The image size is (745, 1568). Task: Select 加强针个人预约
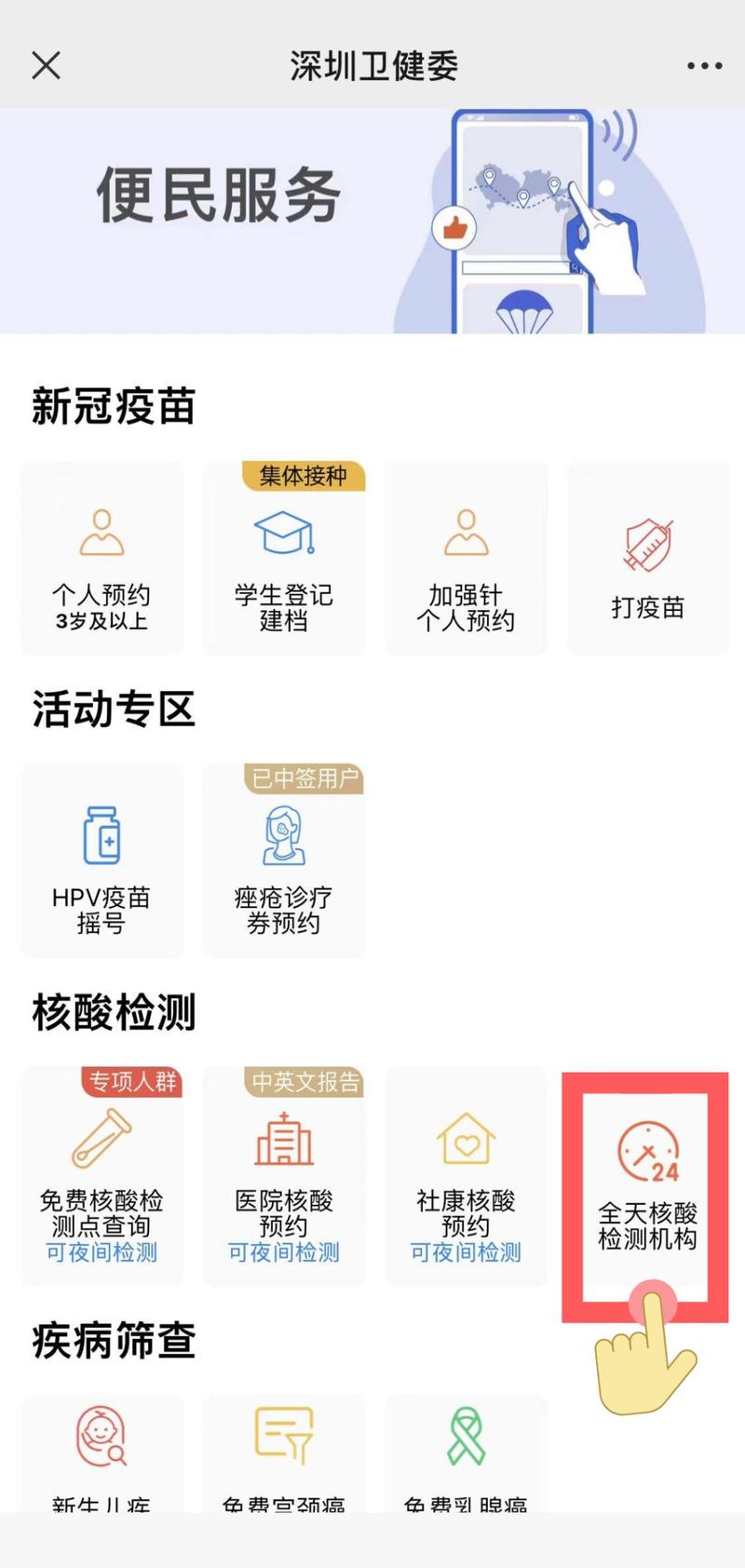(x=466, y=559)
